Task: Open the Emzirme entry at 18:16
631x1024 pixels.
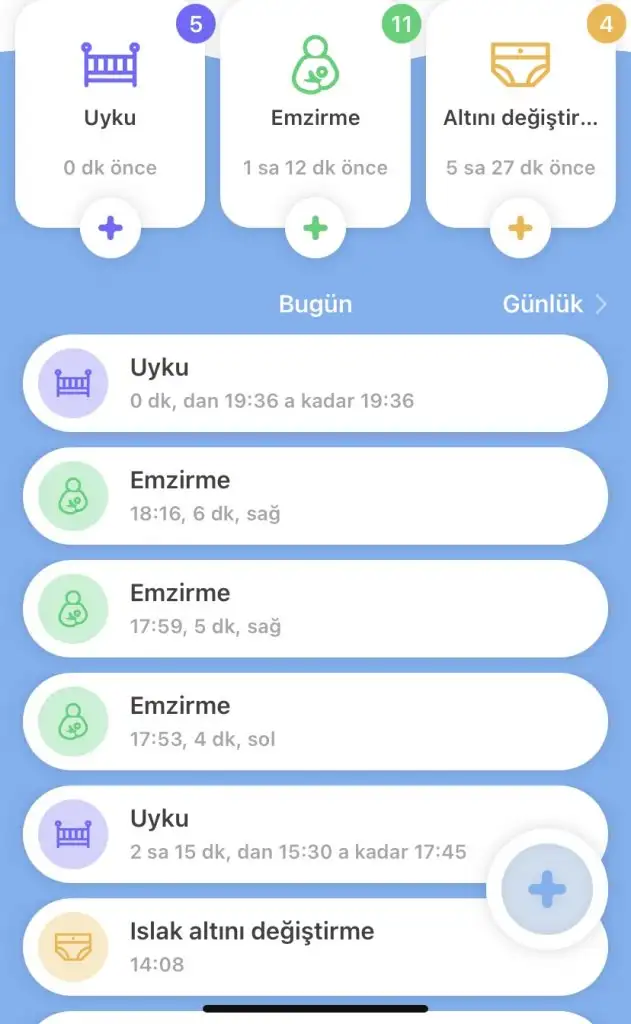Action: pos(315,496)
